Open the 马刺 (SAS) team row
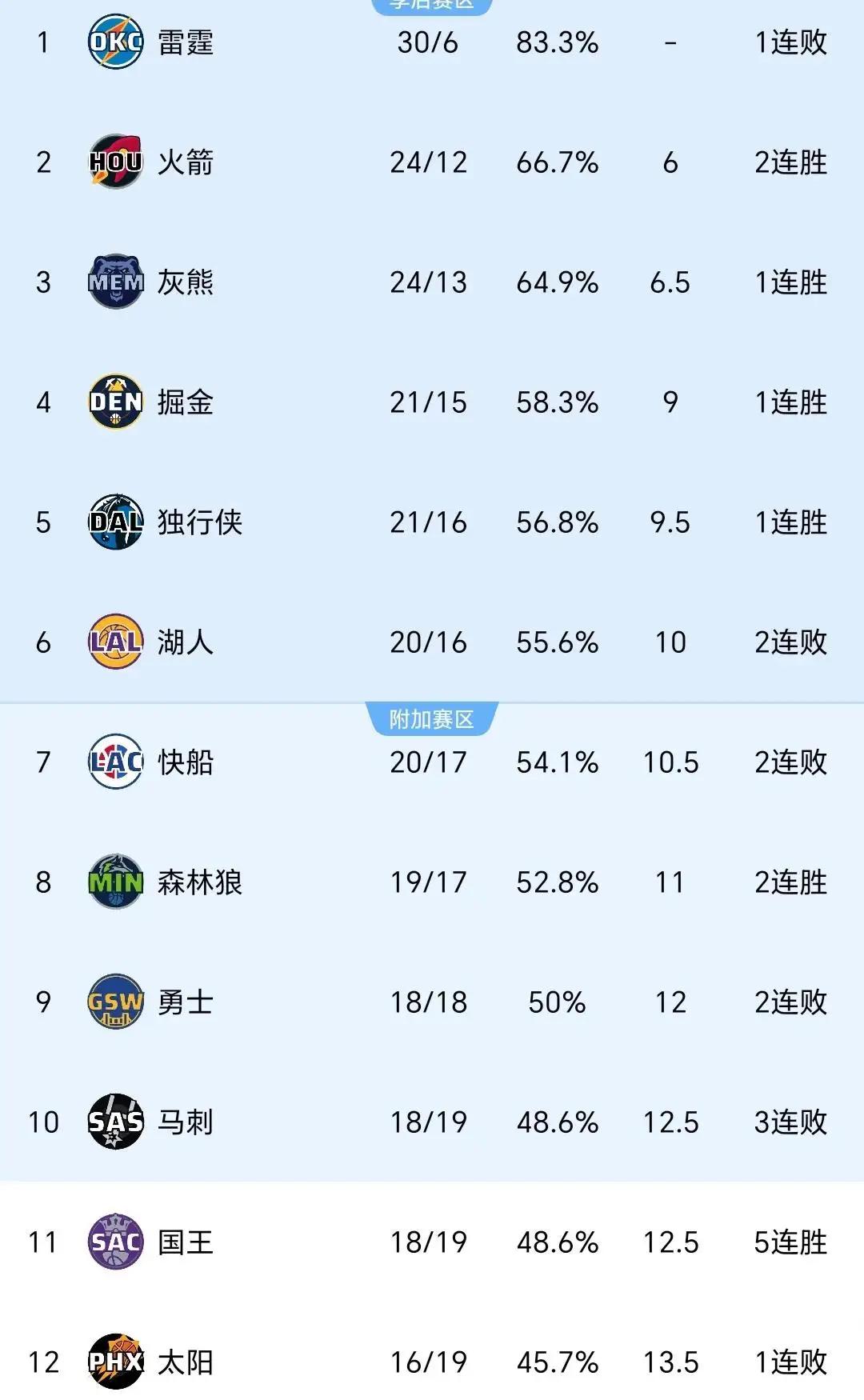Viewport: 864px width, 1400px height. point(432,1122)
